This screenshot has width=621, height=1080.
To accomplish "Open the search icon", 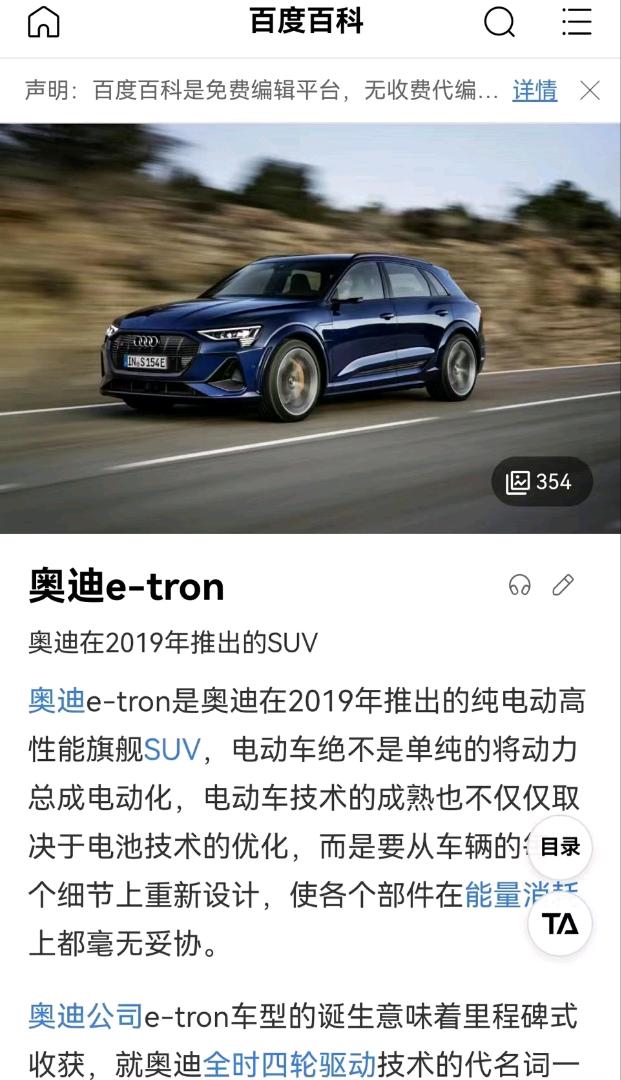I will point(499,22).
